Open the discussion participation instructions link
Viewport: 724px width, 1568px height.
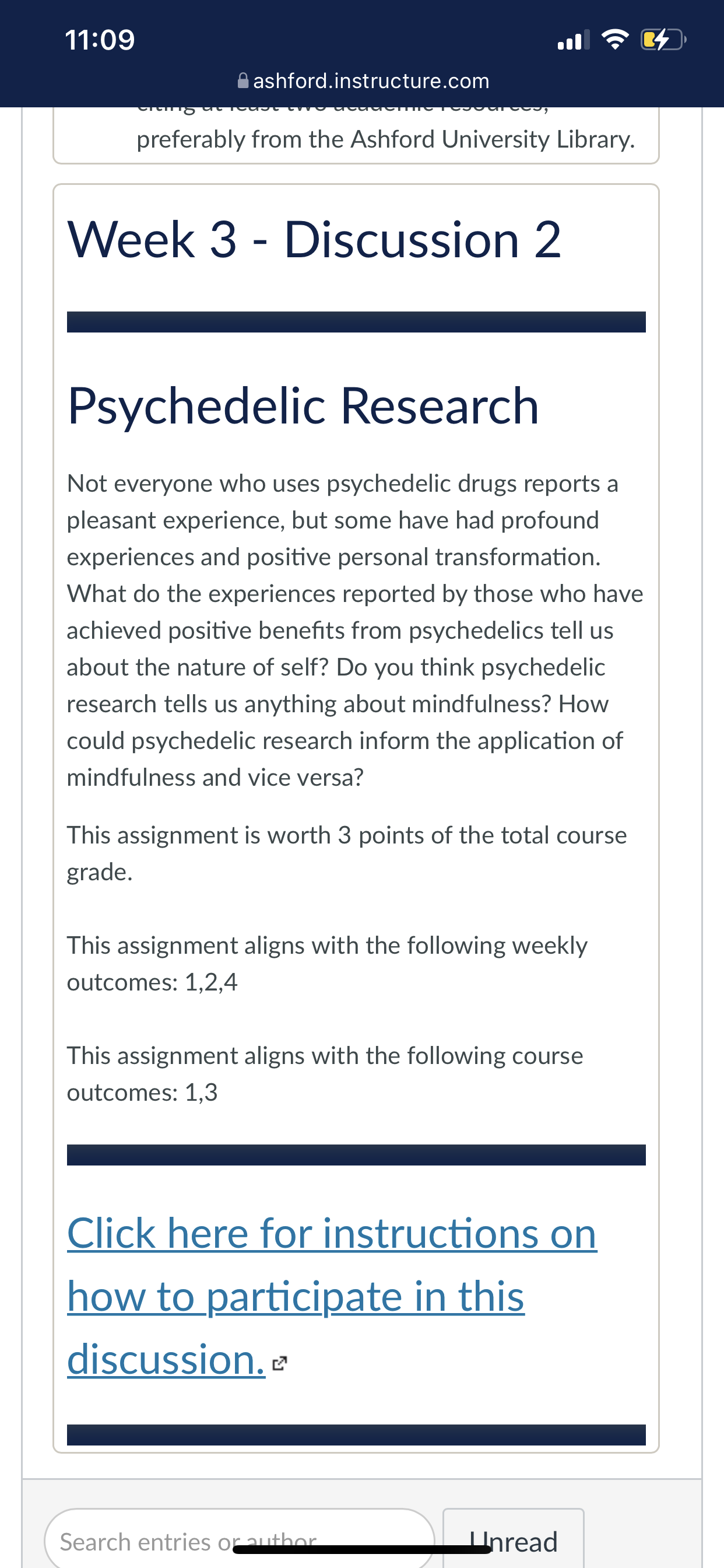(x=332, y=1296)
